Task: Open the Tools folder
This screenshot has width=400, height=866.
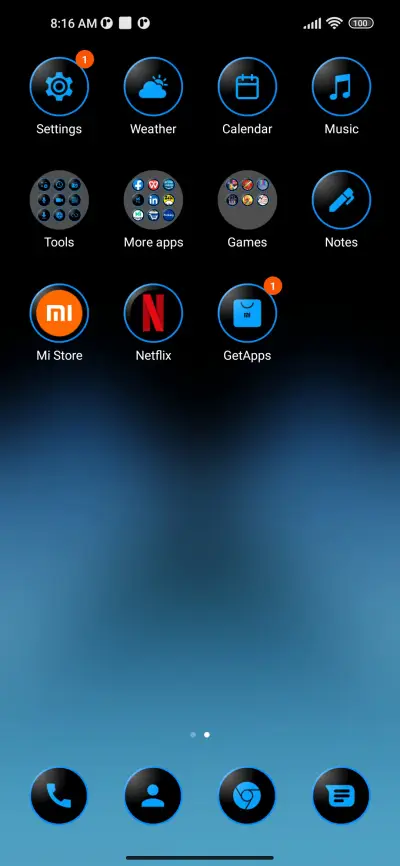Action: [x=59, y=200]
